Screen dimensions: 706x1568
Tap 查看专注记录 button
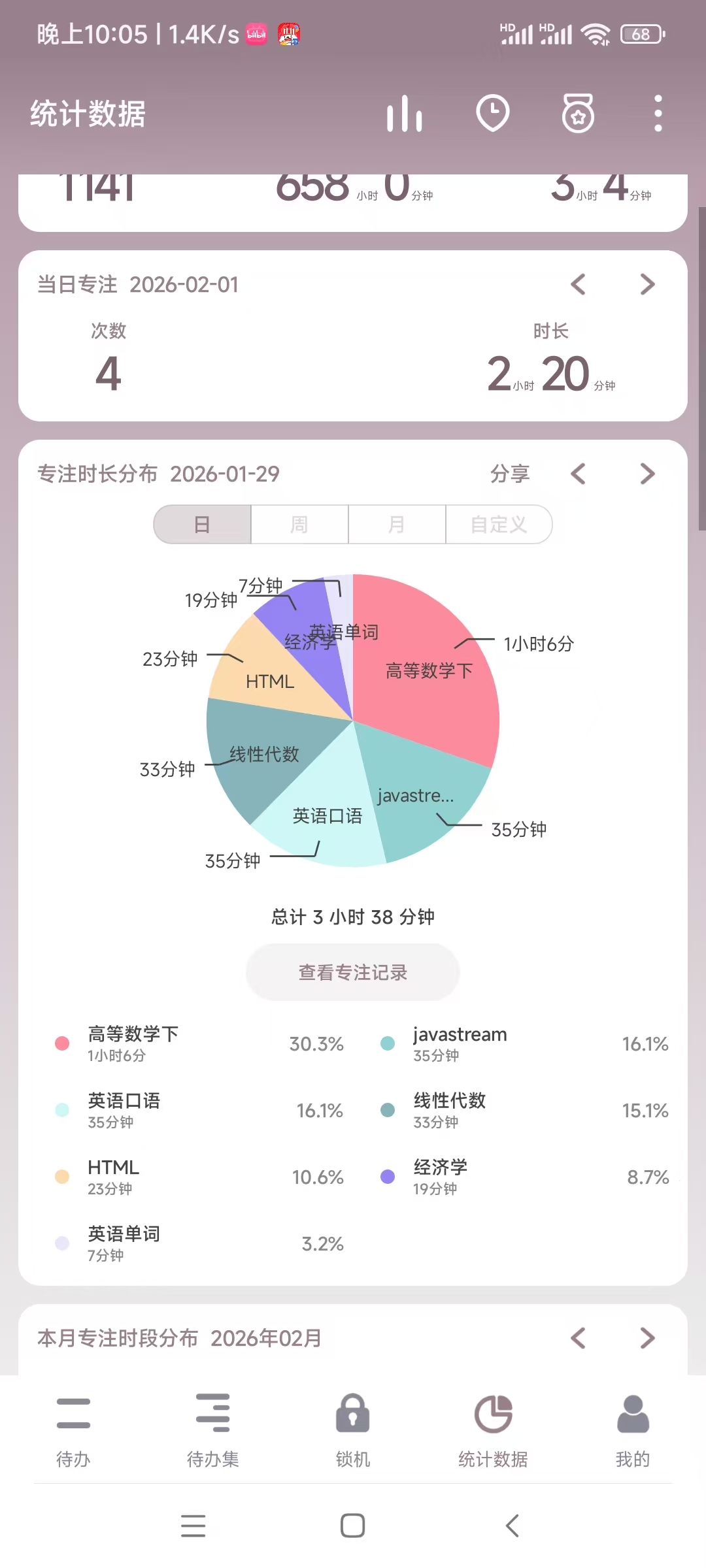click(x=353, y=972)
